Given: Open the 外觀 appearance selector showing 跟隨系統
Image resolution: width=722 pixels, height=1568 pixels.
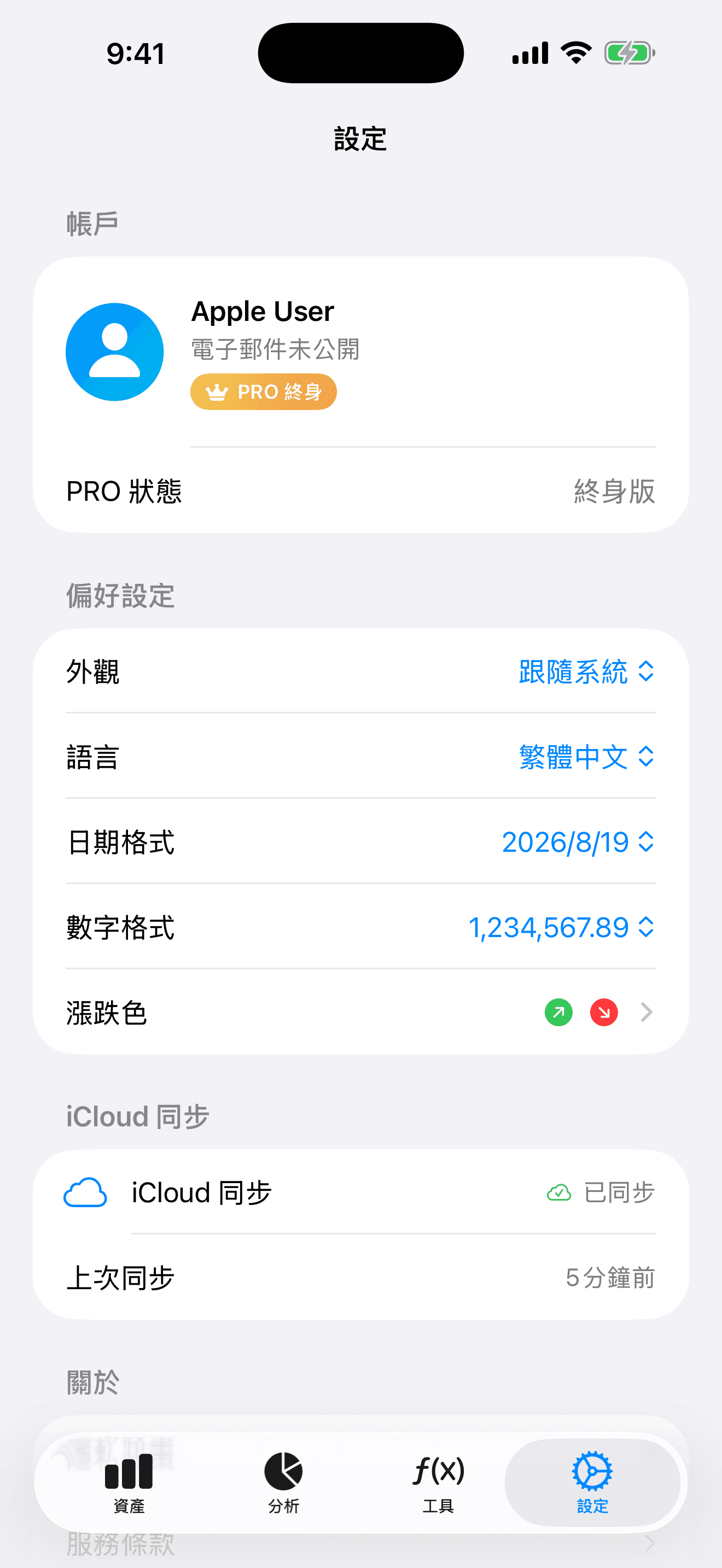Looking at the screenshot, I should click(583, 672).
